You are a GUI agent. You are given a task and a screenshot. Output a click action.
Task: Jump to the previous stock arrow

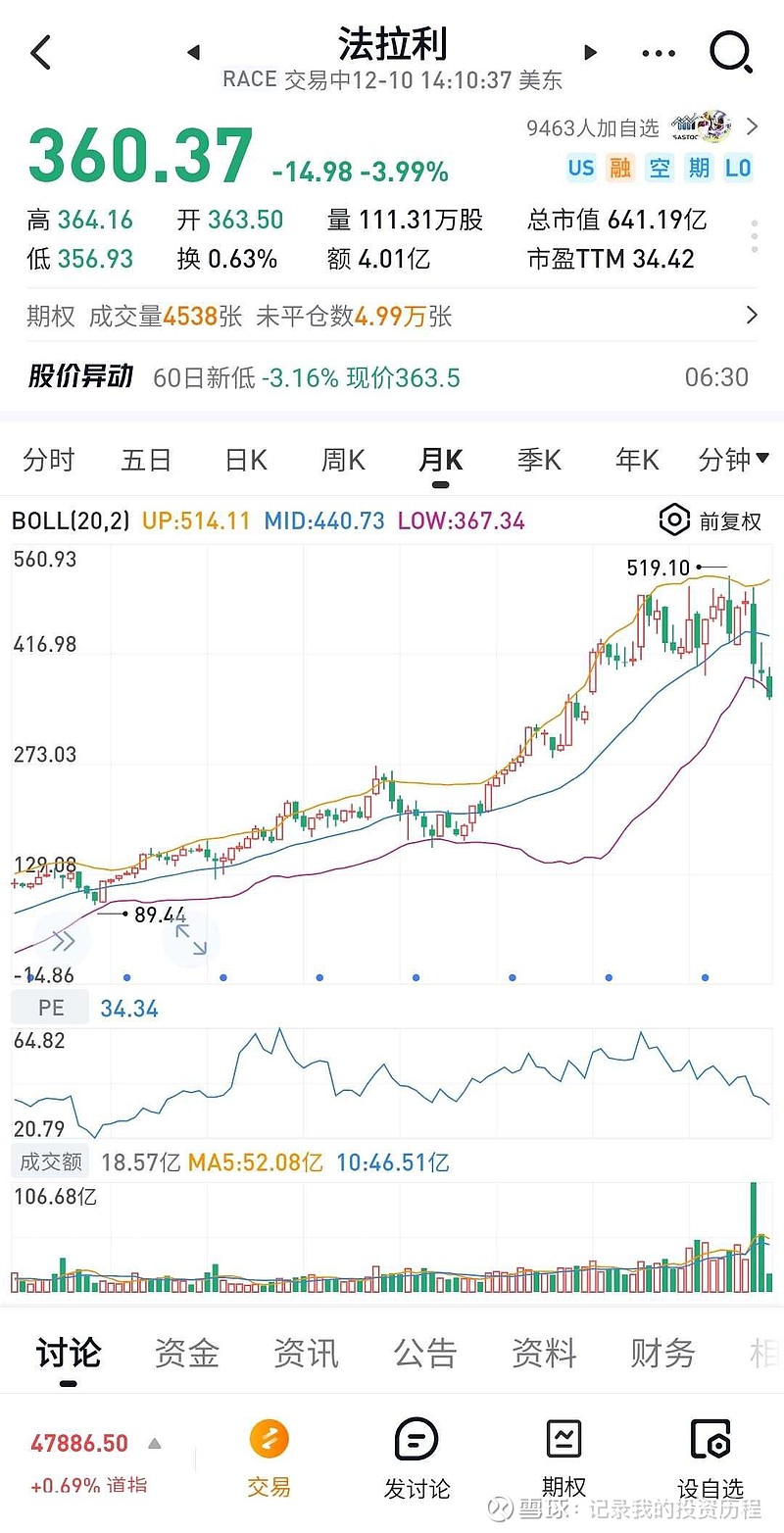tap(193, 52)
